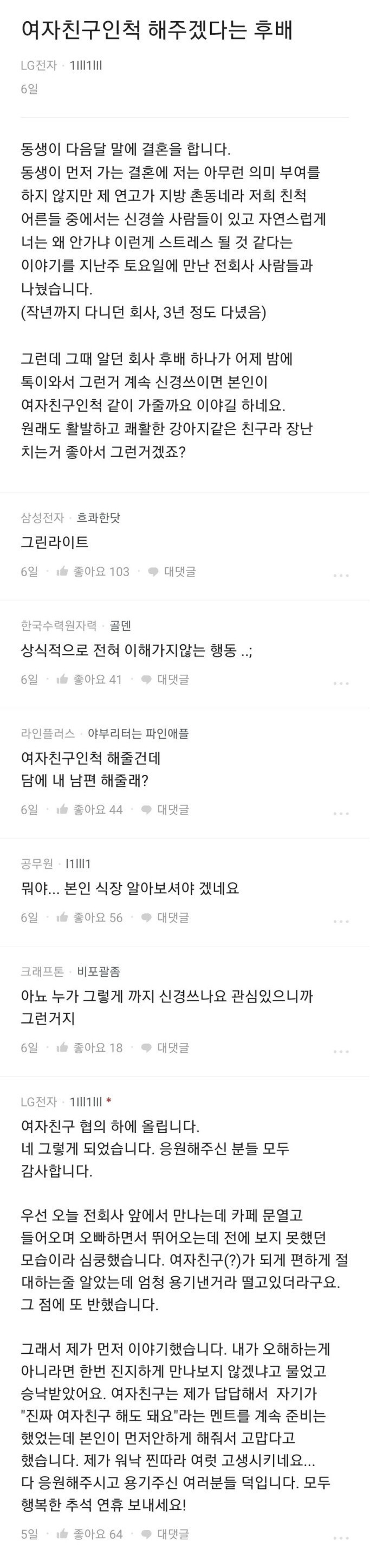
Task: Open more options on the 공무원 comment
Action: tap(341, 921)
